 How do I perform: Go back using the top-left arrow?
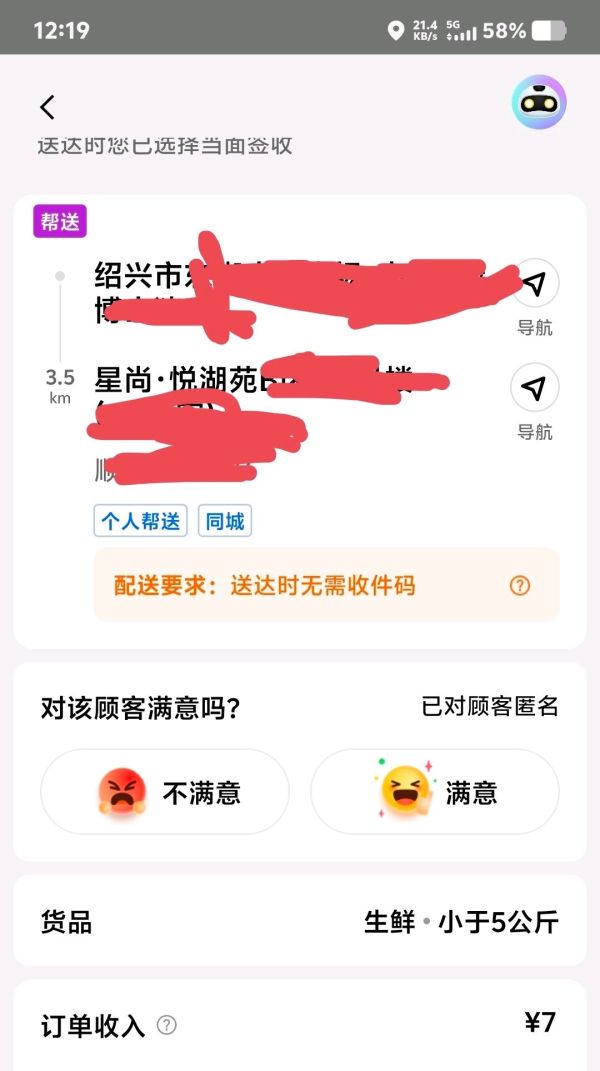pyautogui.click(x=47, y=107)
